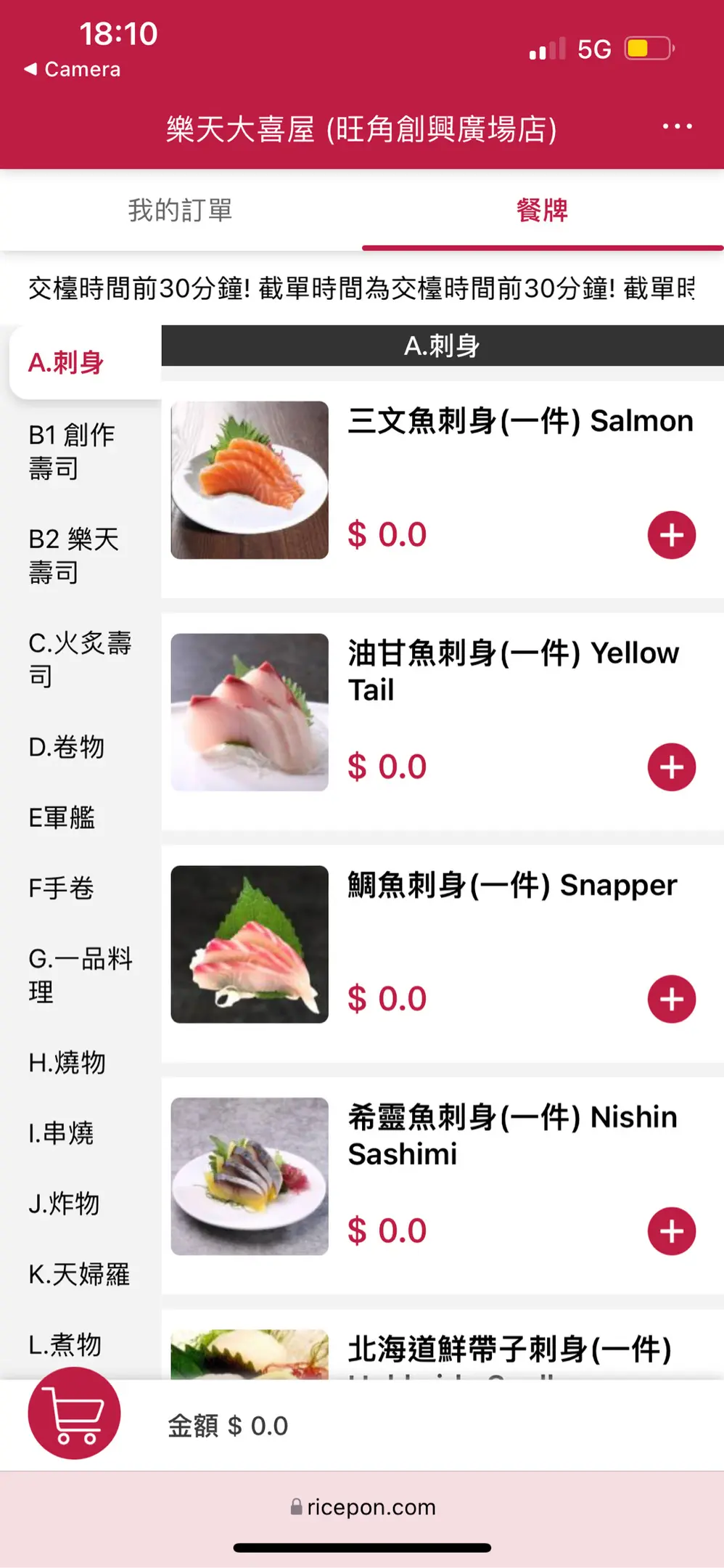Browse the D.卷物 category

pos(67,747)
